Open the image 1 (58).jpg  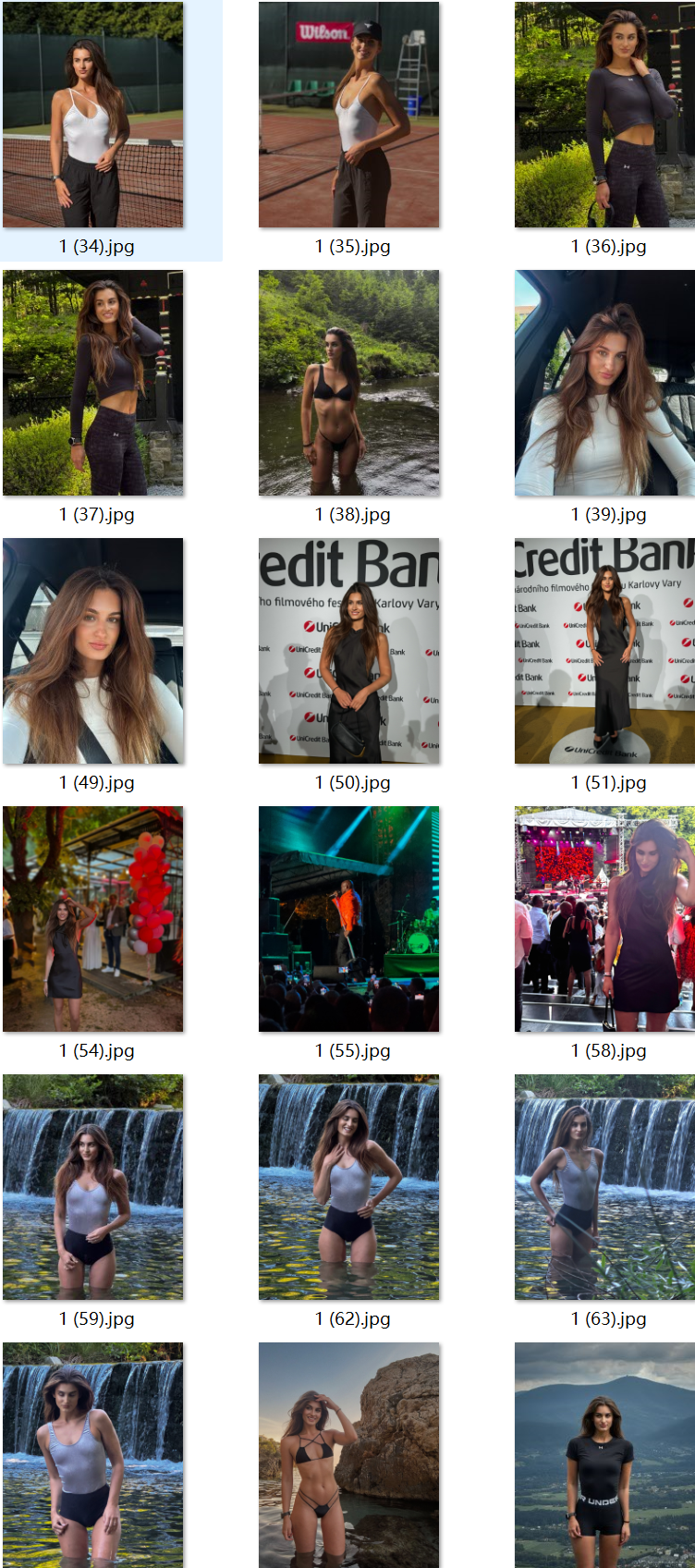click(x=604, y=919)
